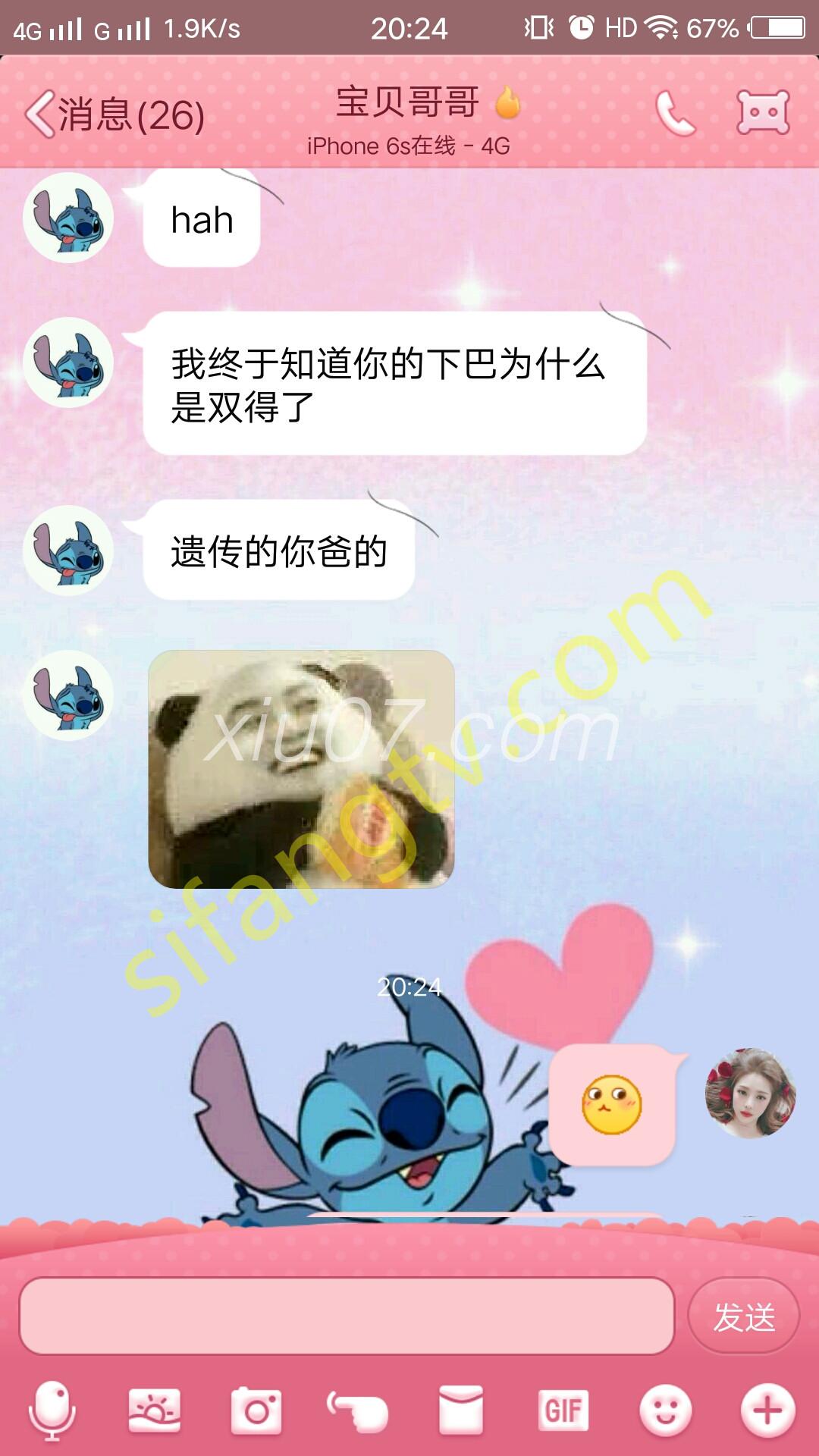819x1456 pixels.
Task: Open the GIF picker
Action: pyautogui.click(x=563, y=1410)
